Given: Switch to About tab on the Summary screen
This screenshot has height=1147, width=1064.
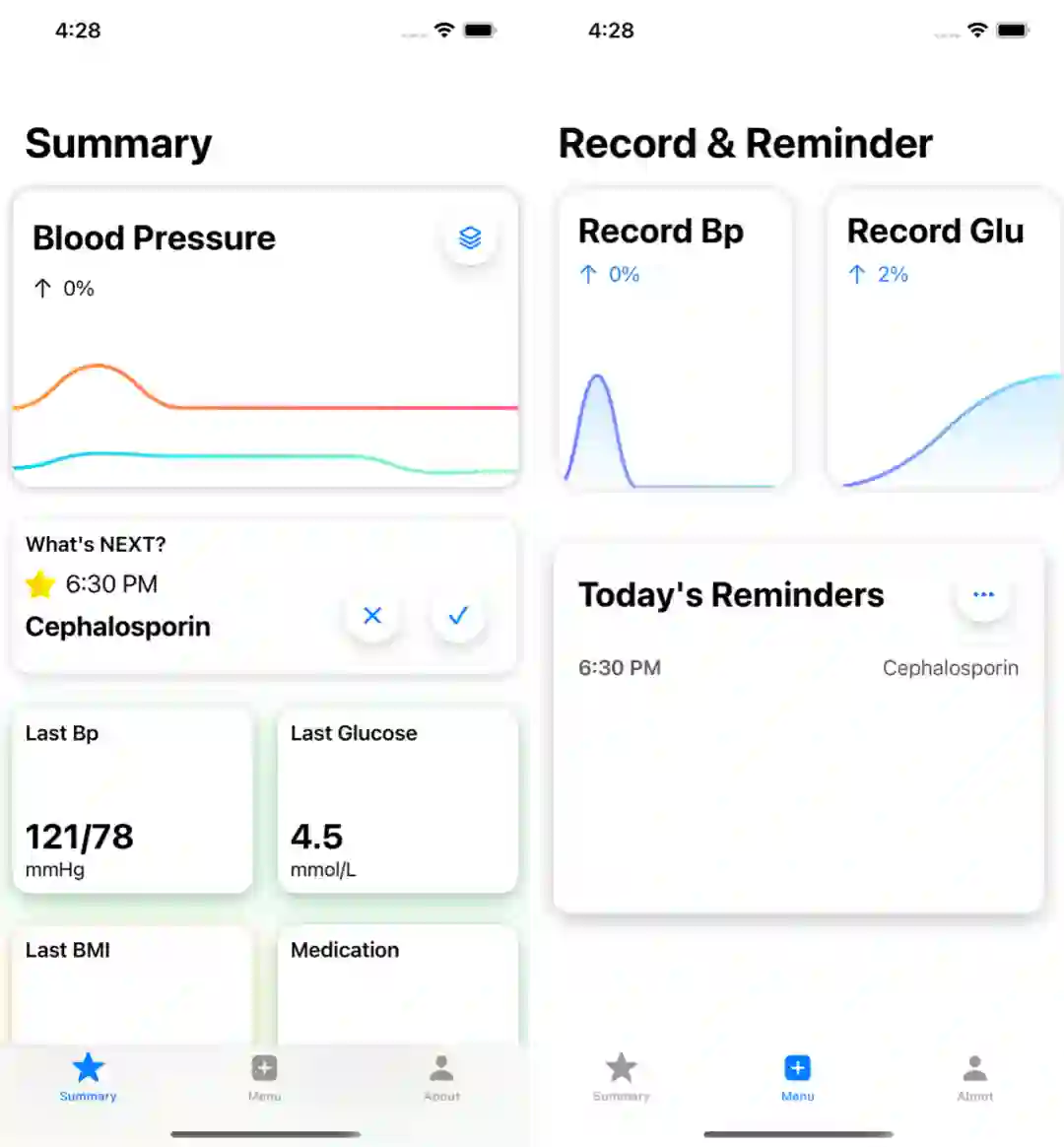Looking at the screenshot, I should (441, 1077).
